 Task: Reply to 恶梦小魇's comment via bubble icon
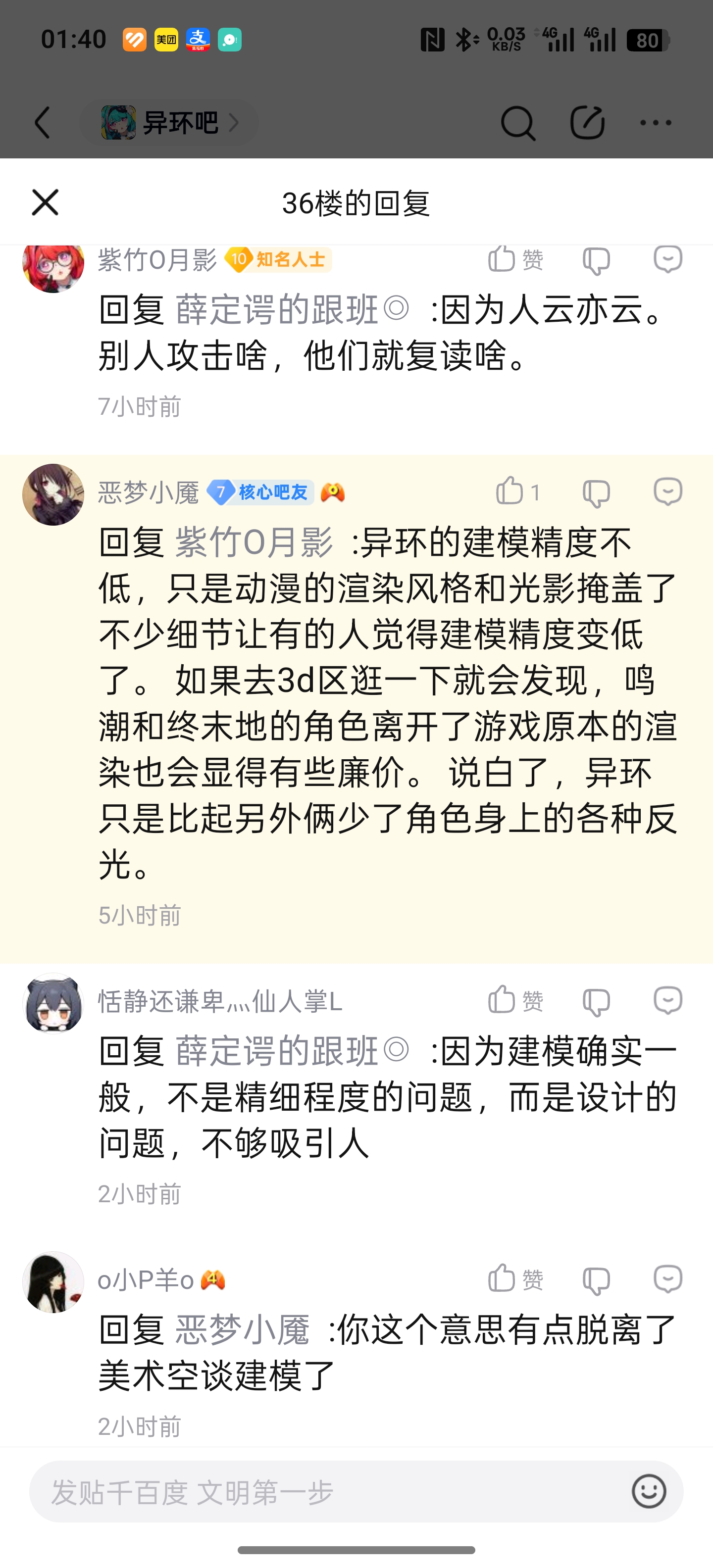click(667, 492)
